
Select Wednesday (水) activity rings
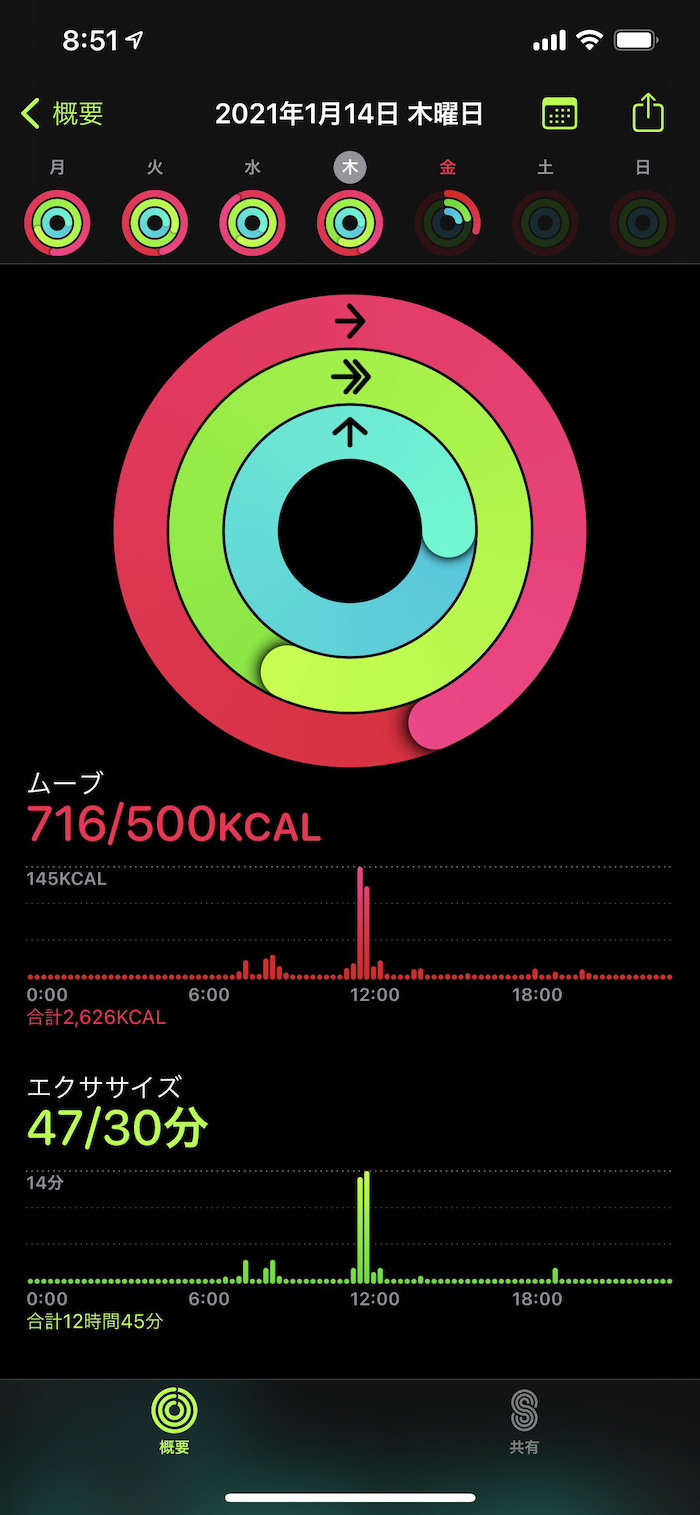[x=252, y=222]
